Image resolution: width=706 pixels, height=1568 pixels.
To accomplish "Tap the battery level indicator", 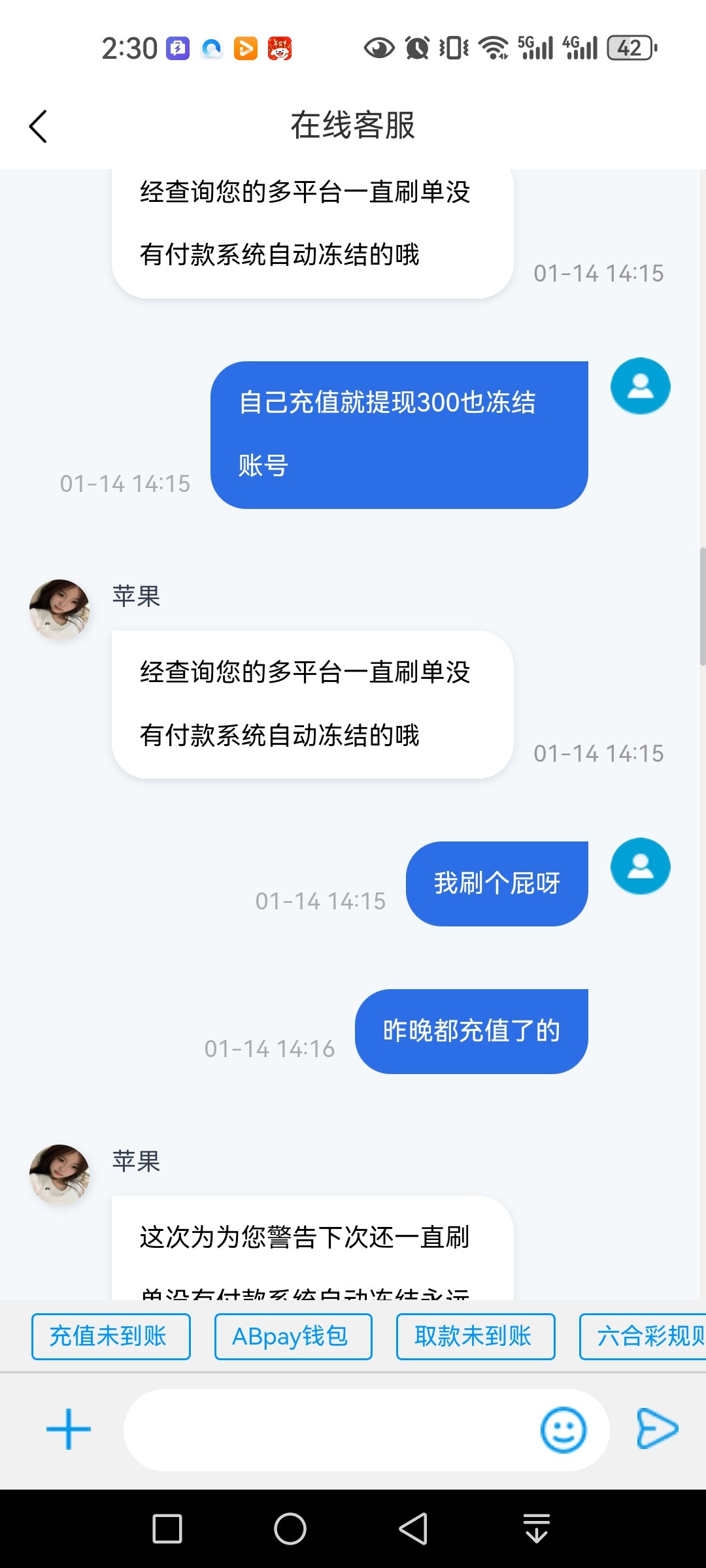I will [x=630, y=47].
